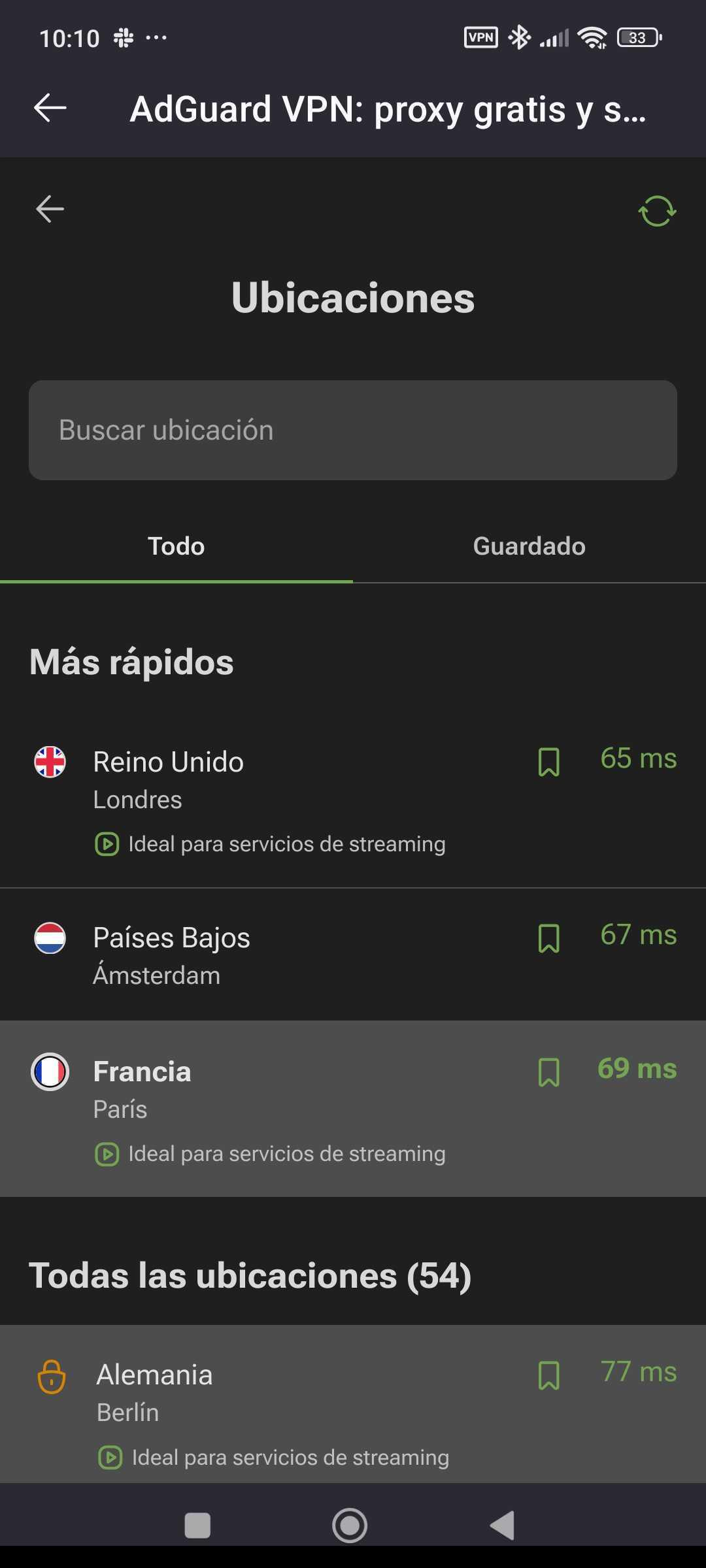Open recent apps from the navigation bar
The image size is (706, 1568).
(x=197, y=1526)
